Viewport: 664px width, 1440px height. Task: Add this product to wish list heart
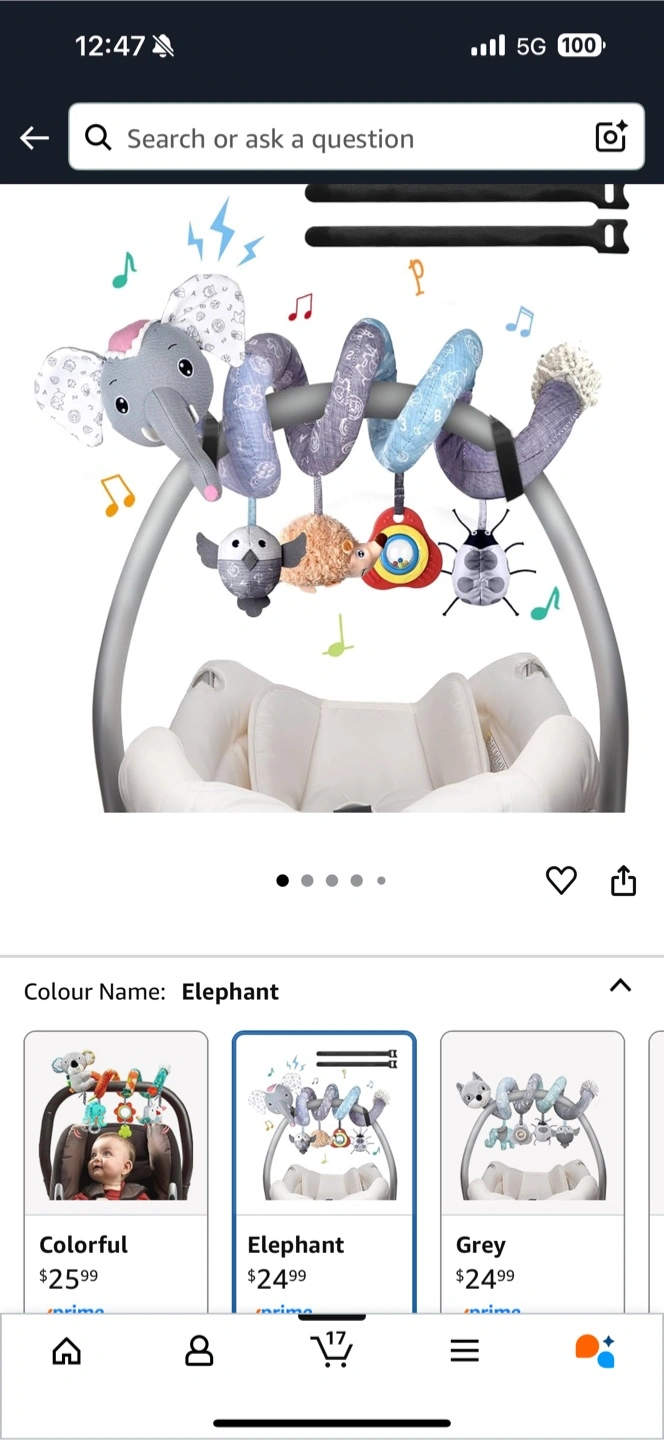click(561, 880)
